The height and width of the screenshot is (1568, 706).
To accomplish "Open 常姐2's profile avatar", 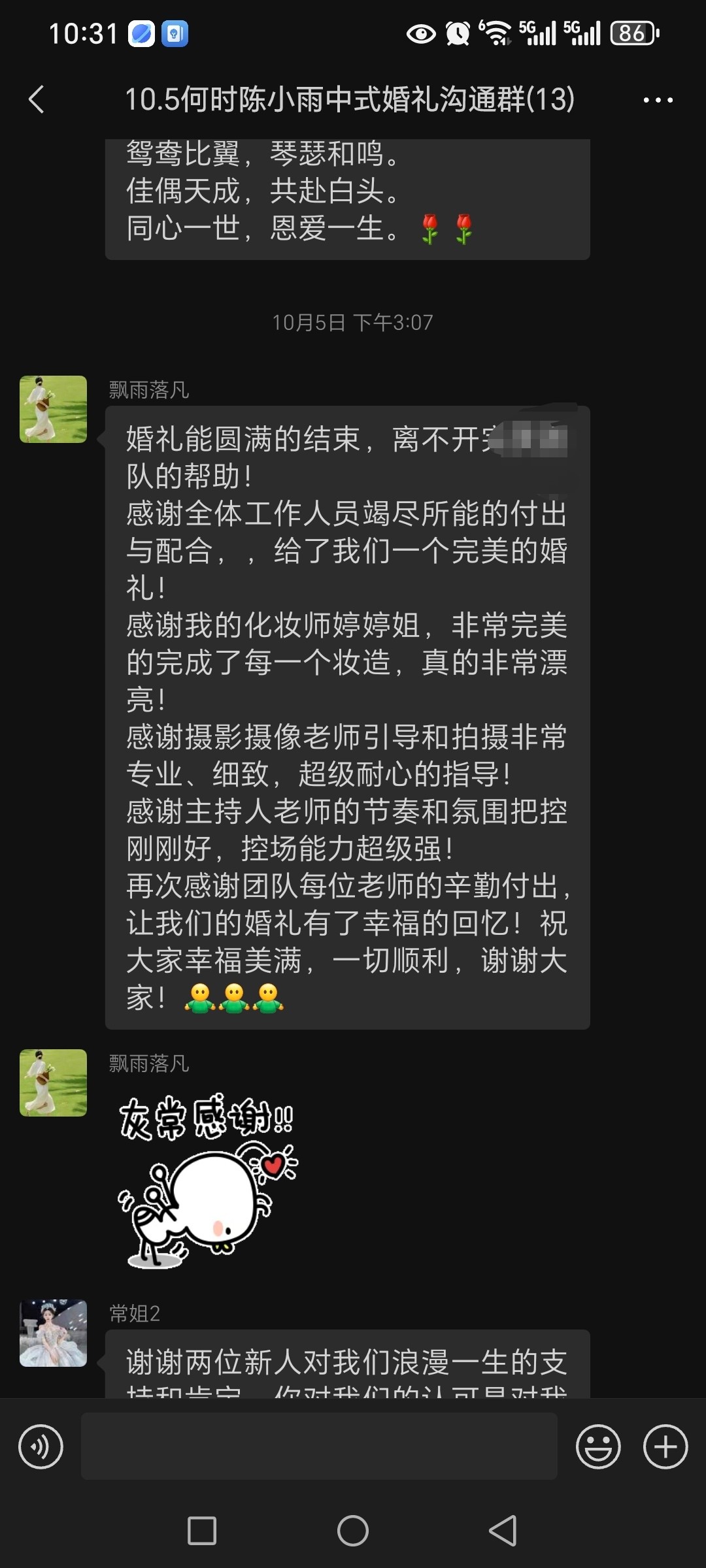I will (x=53, y=1333).
